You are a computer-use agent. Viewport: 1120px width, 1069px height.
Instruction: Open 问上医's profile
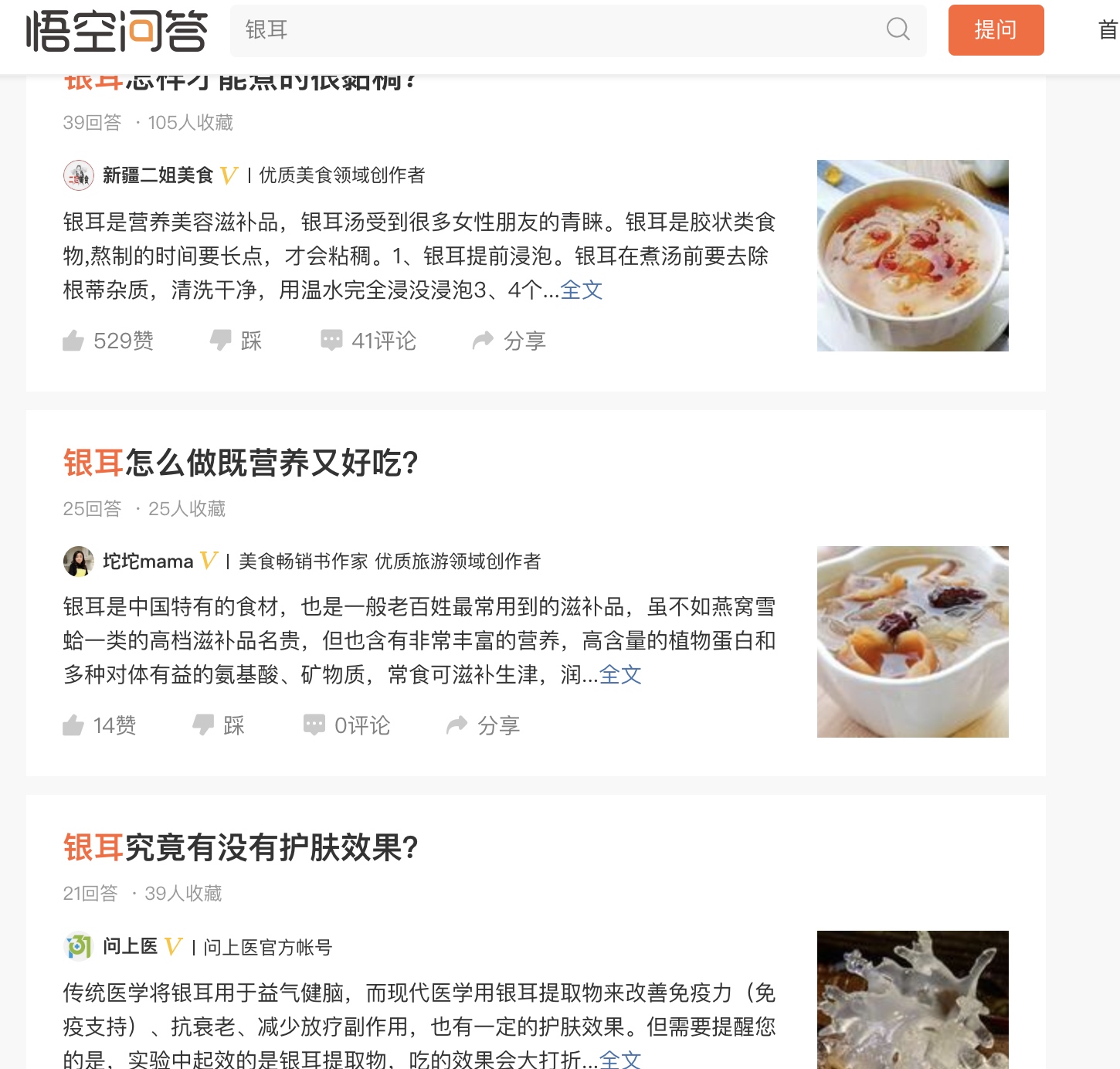130,946
